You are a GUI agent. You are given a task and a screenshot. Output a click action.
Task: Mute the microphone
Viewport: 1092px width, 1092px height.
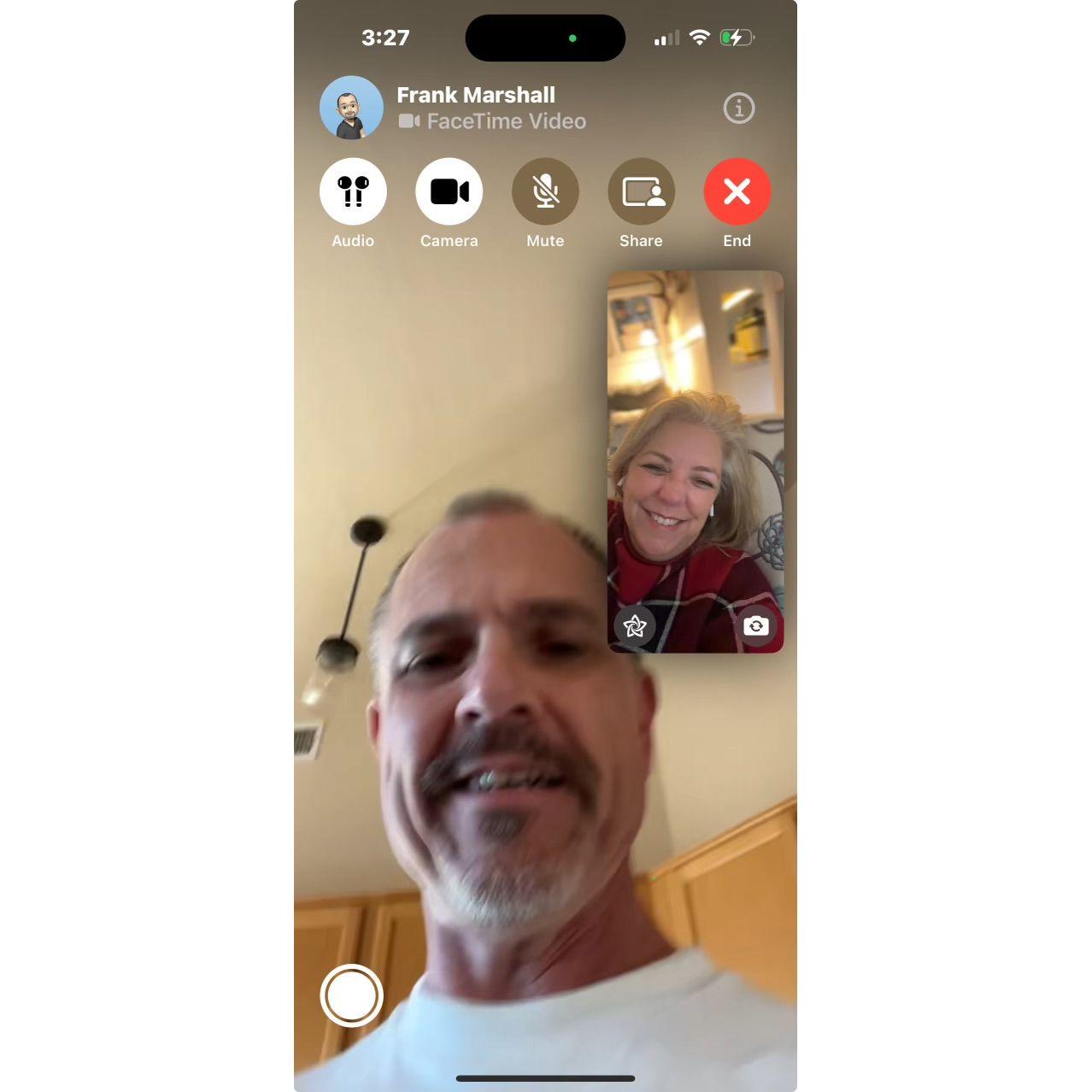[x=545, y=191]
